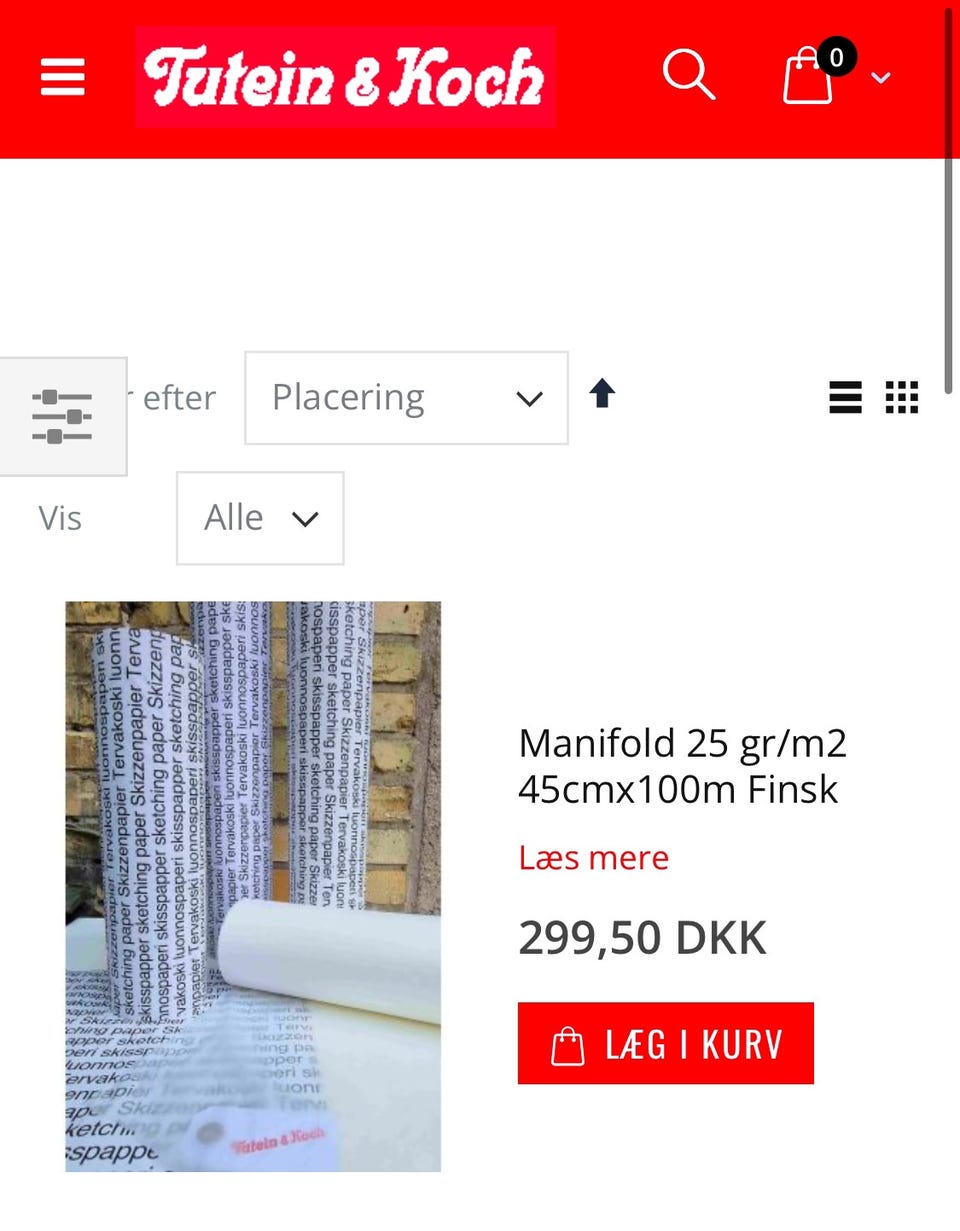Click the Tutein & Koch logo
The image size is (960, 1231).
click(x=345, y=77)
